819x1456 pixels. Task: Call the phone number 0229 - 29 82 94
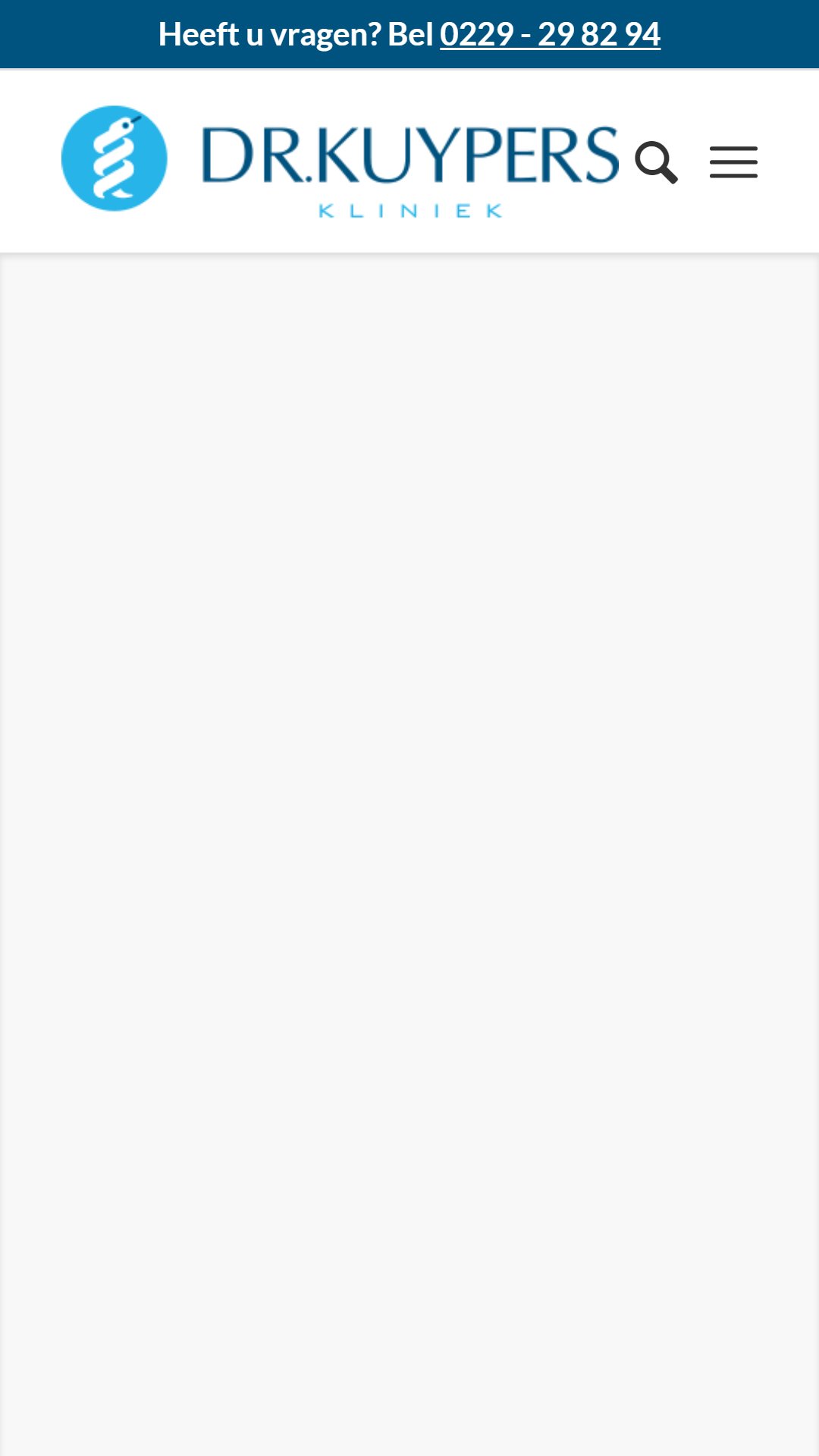coord(550,34)
